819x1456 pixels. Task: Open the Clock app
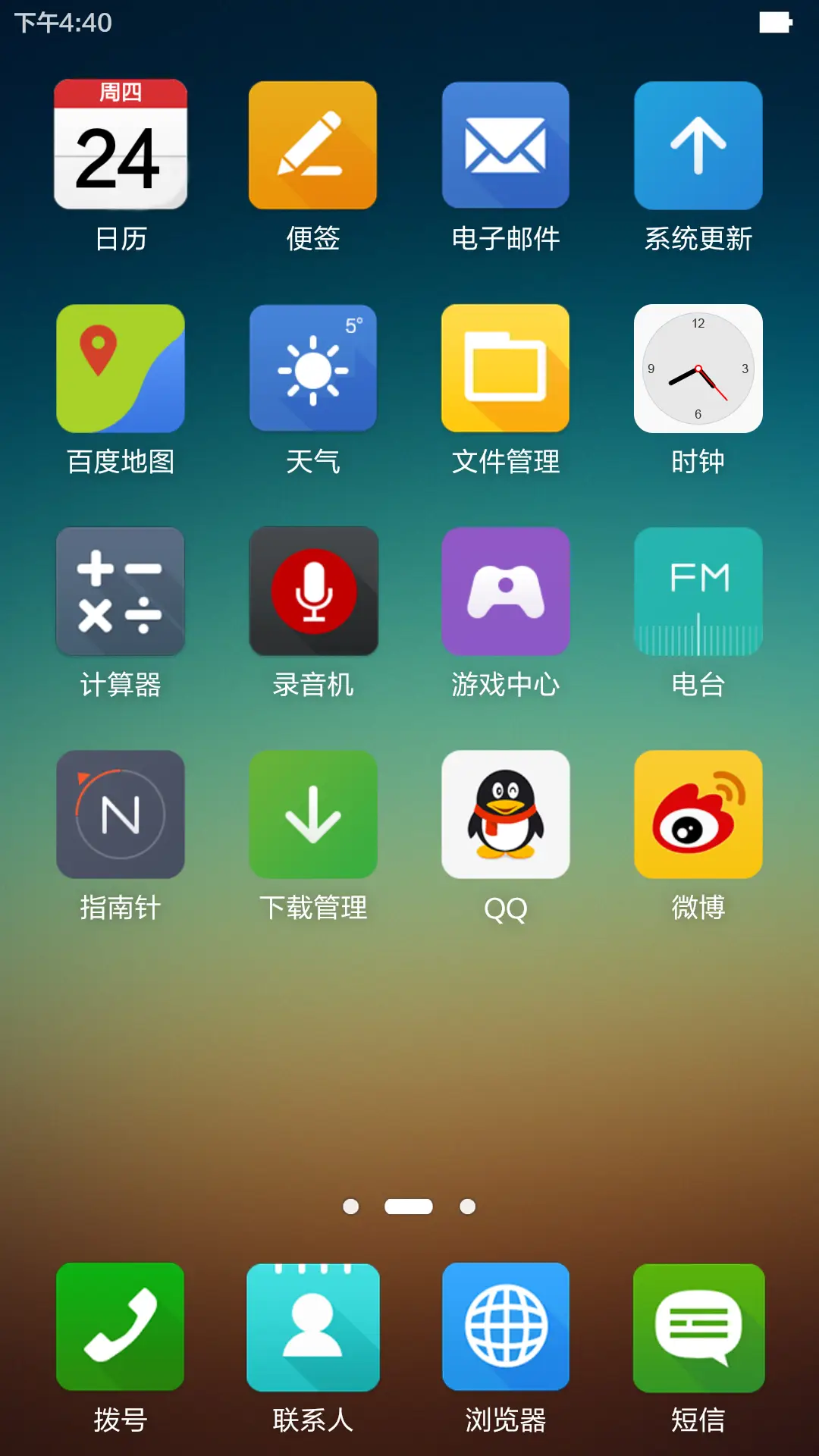[x=698, y=369]
